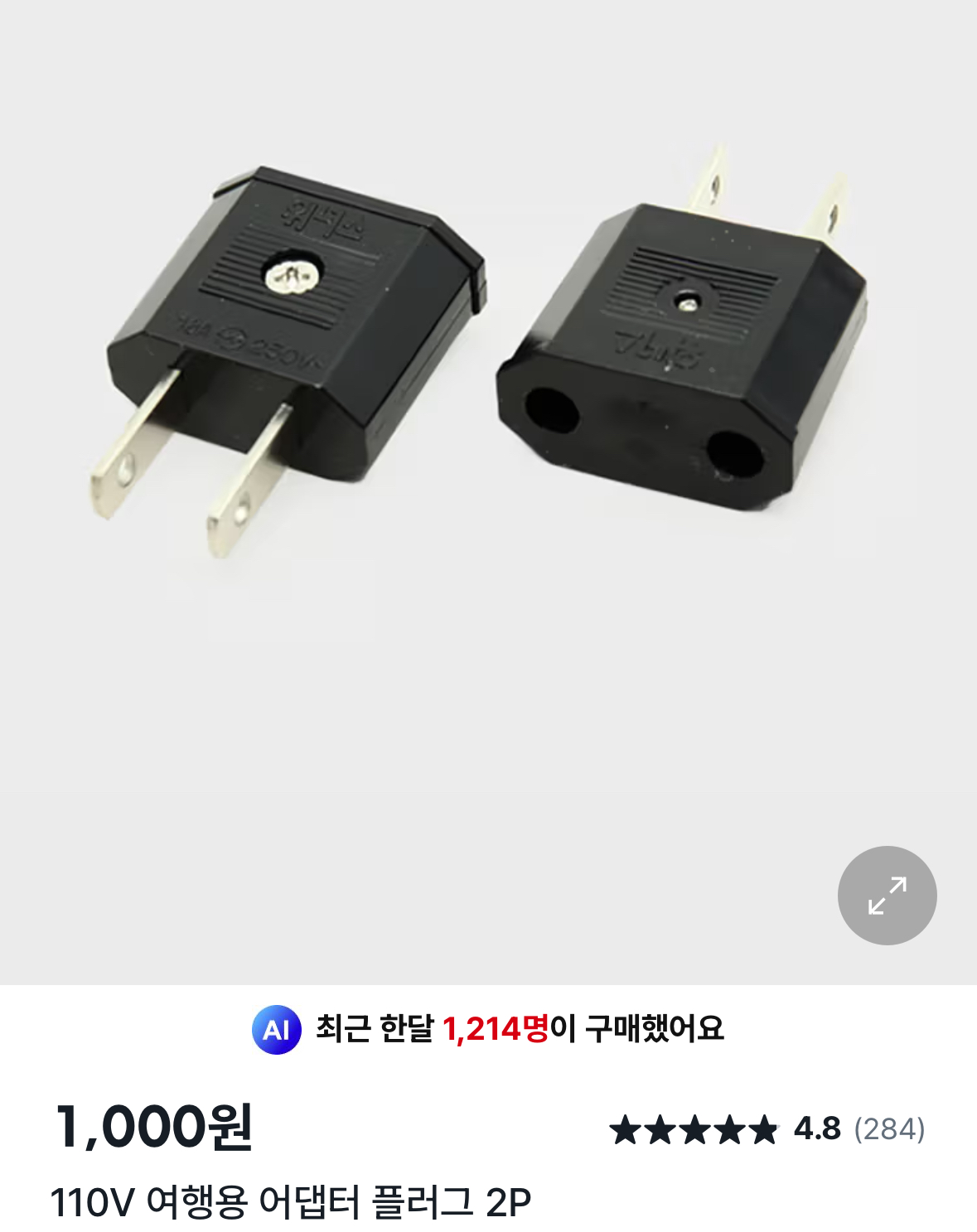Click the second star icon

(x=658, y=1128)
